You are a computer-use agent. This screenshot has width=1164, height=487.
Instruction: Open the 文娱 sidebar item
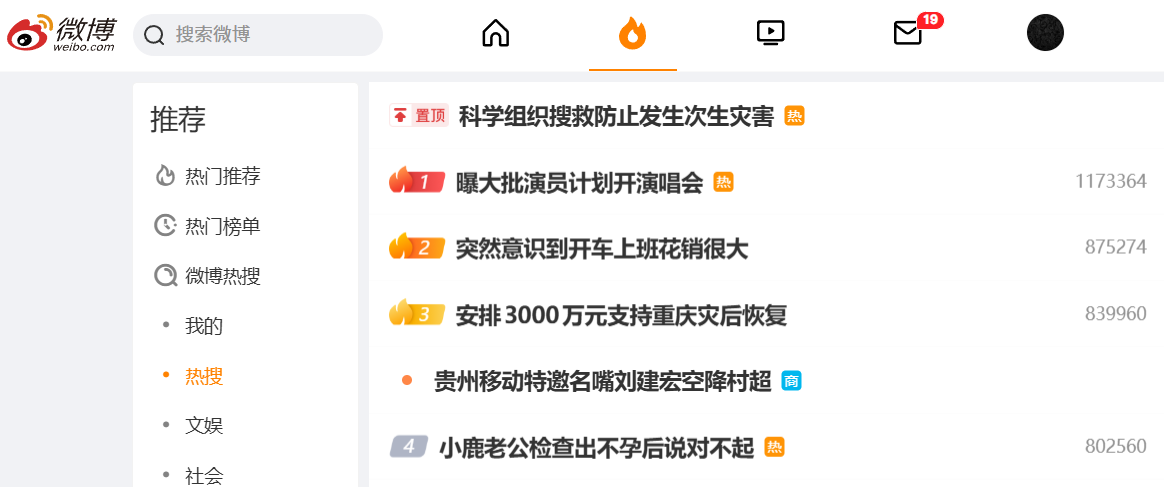204,426
